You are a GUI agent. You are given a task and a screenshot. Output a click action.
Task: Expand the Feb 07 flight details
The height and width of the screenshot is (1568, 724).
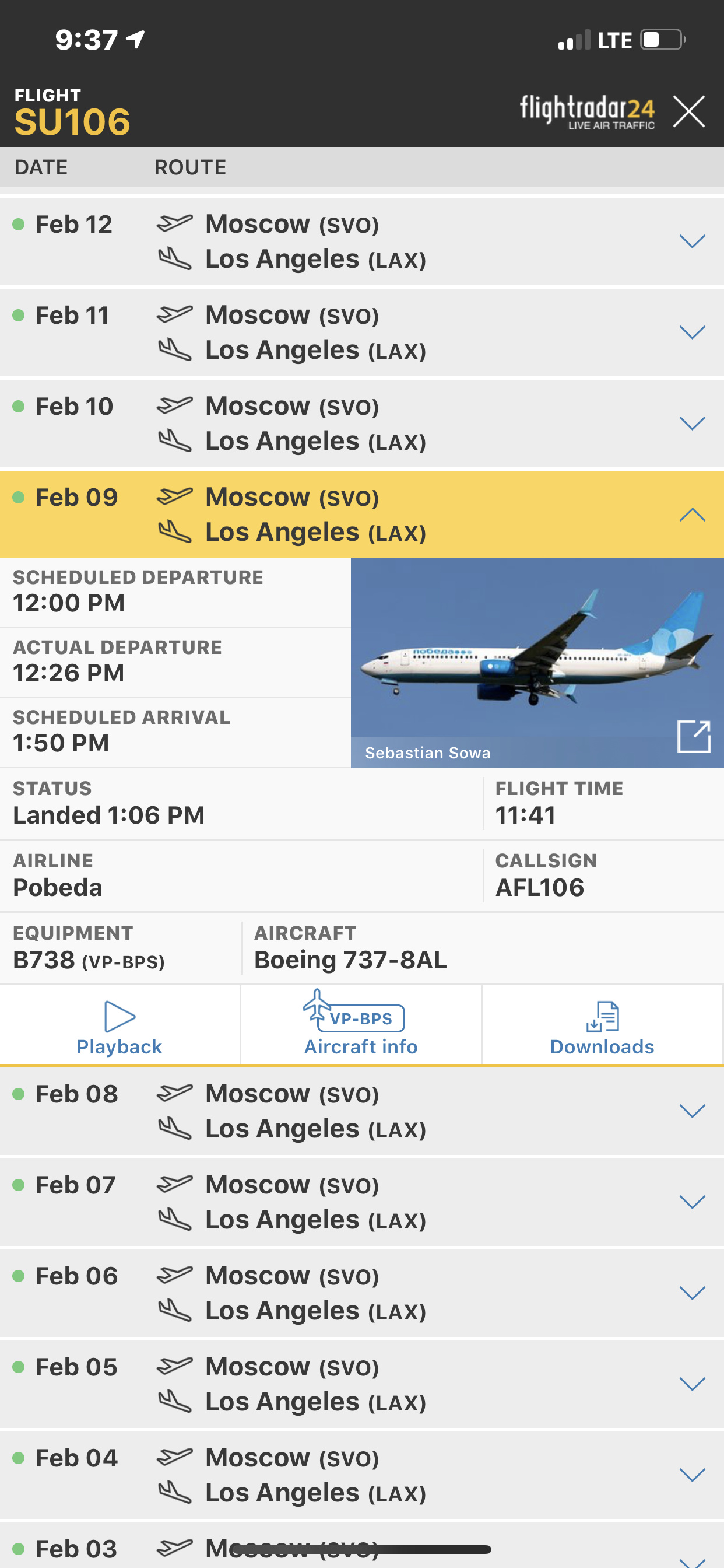(692, 1202)
